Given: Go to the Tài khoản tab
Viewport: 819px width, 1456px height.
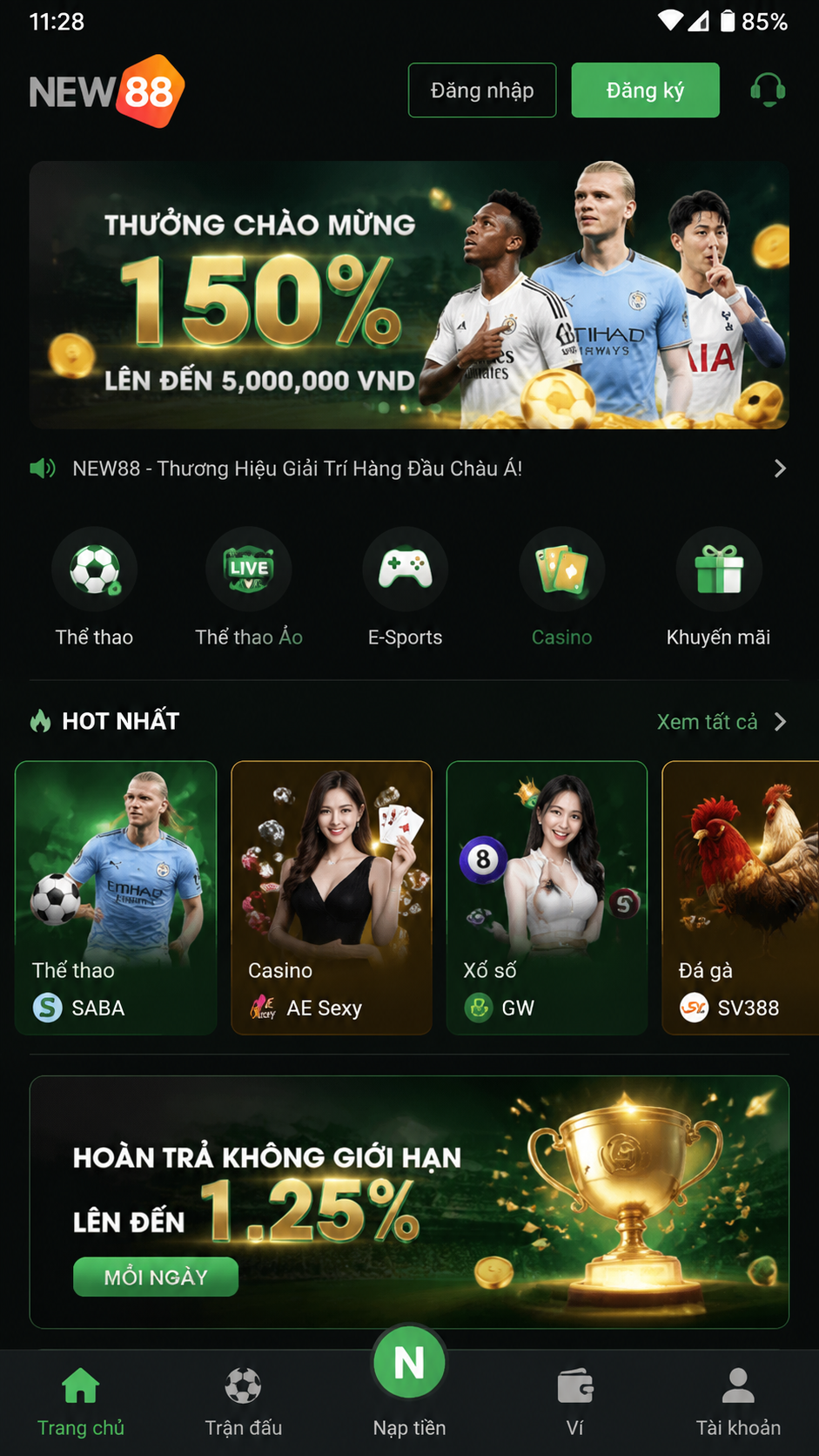Looking at the screenshot, I should click(x=738, y=1402).
